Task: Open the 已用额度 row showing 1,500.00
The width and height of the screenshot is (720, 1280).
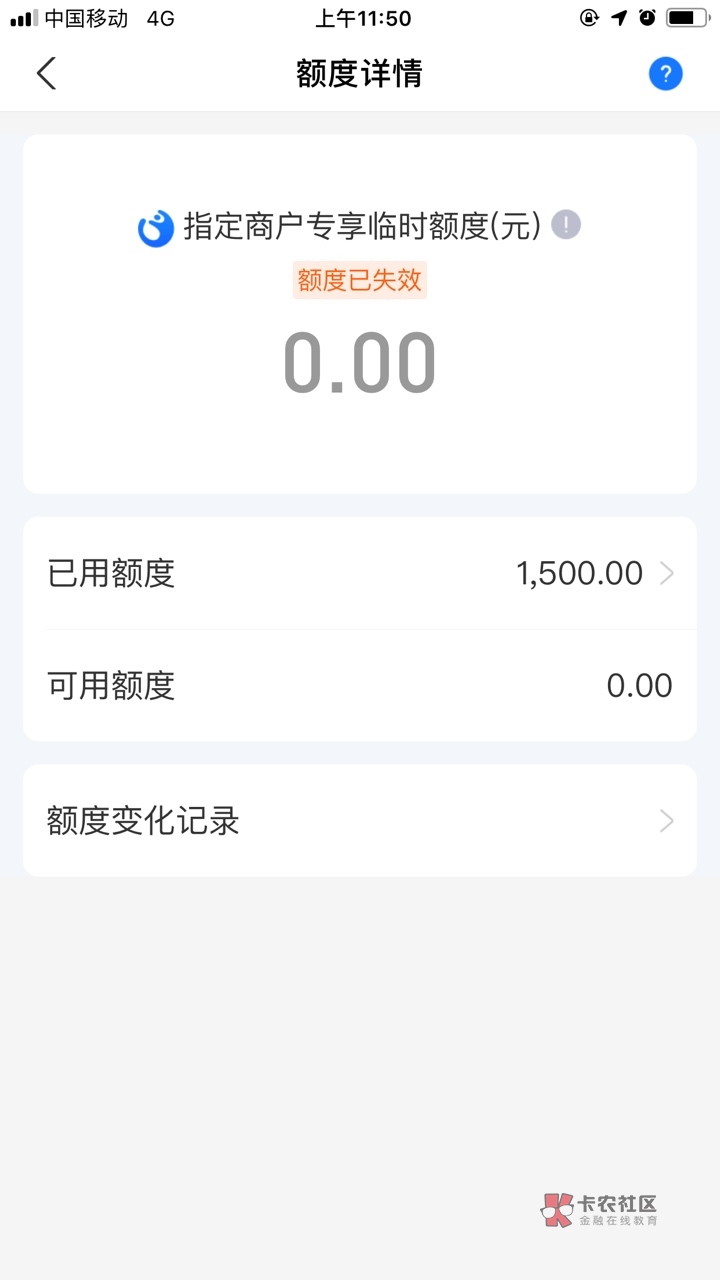Action: [x=360, y=573]
